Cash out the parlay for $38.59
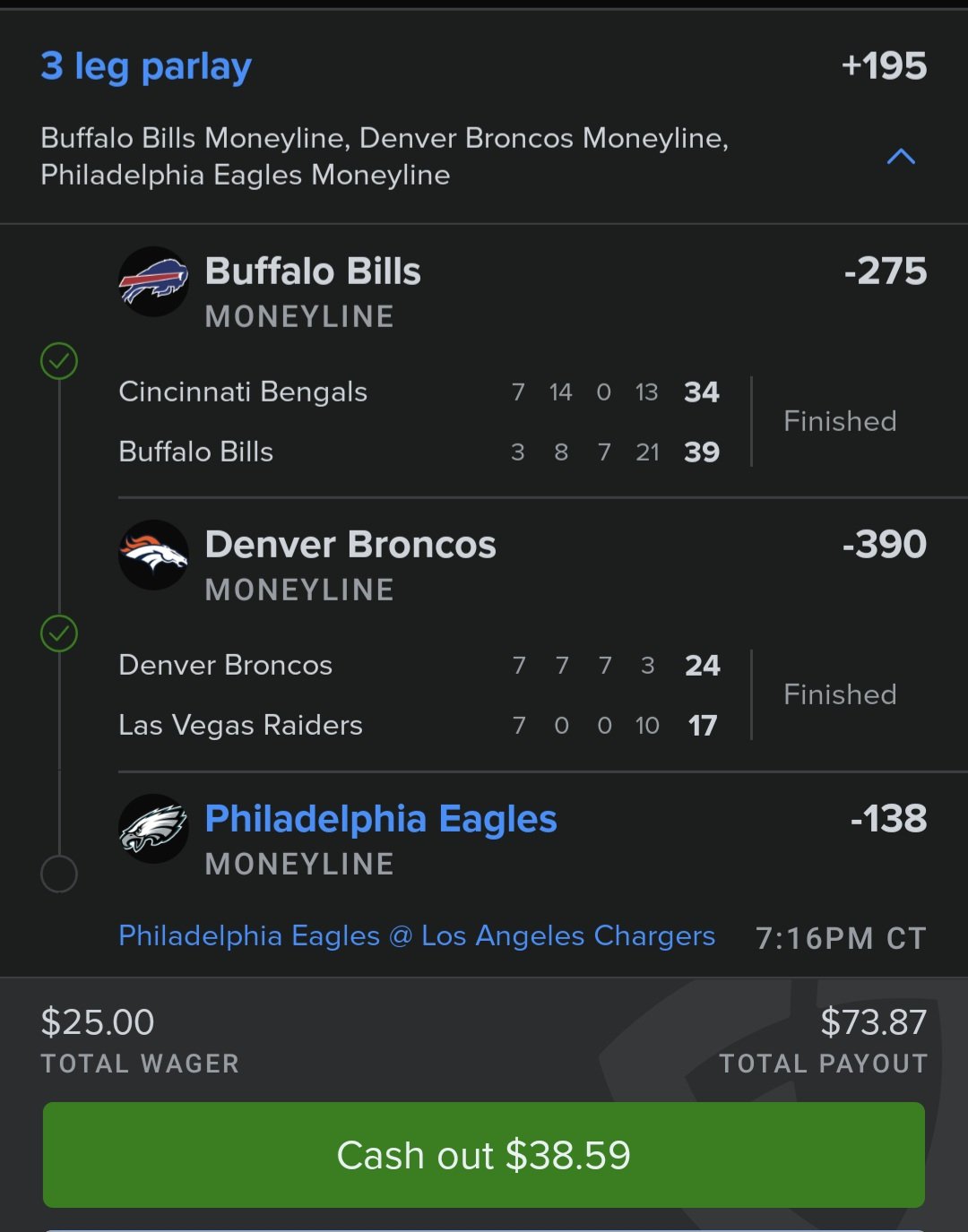 [x=484, y=1155]
